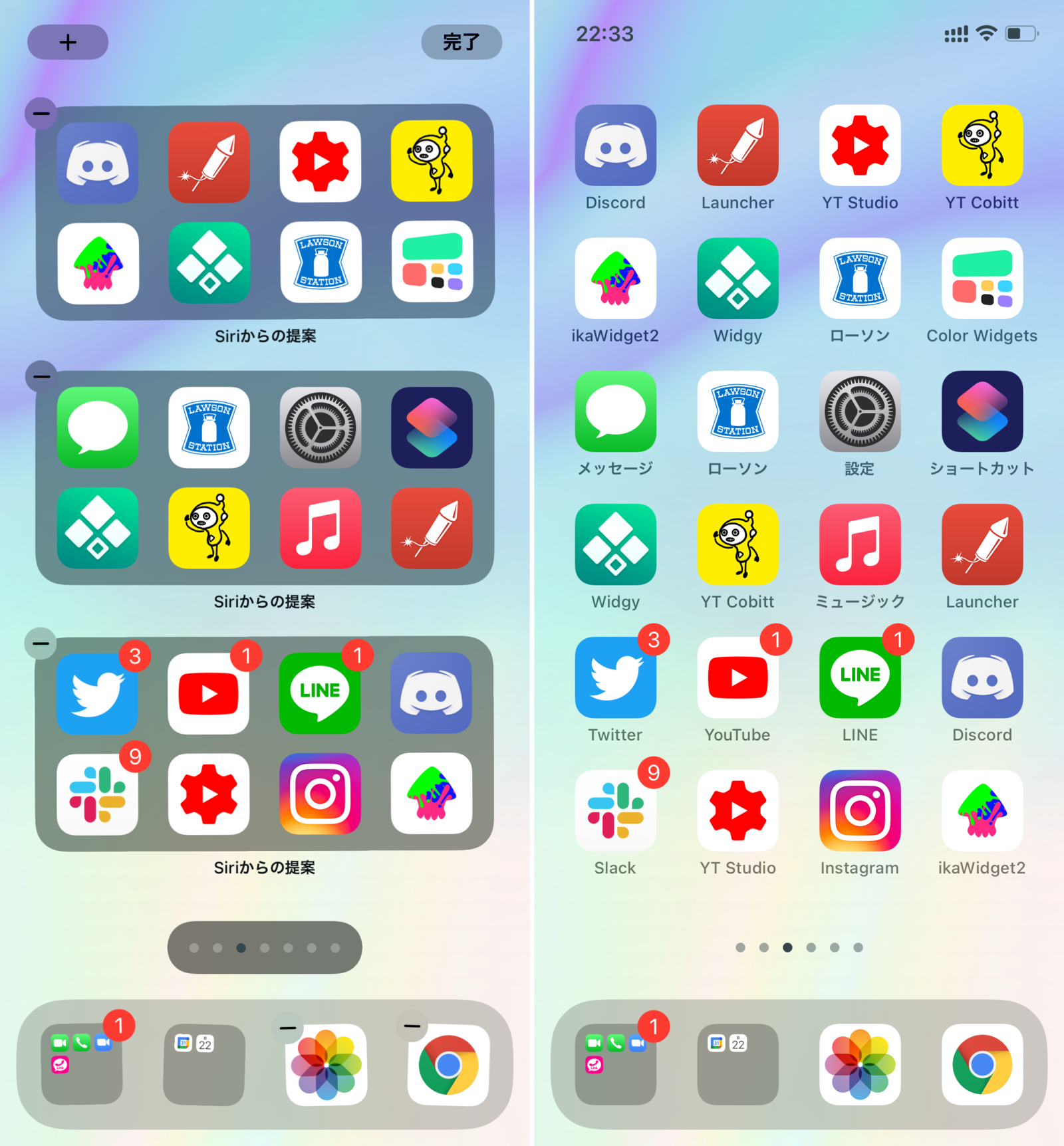The image size is (1064, 1146).
Task: Tap 完了 to finish editing widgets
Action: pos(462,42)
